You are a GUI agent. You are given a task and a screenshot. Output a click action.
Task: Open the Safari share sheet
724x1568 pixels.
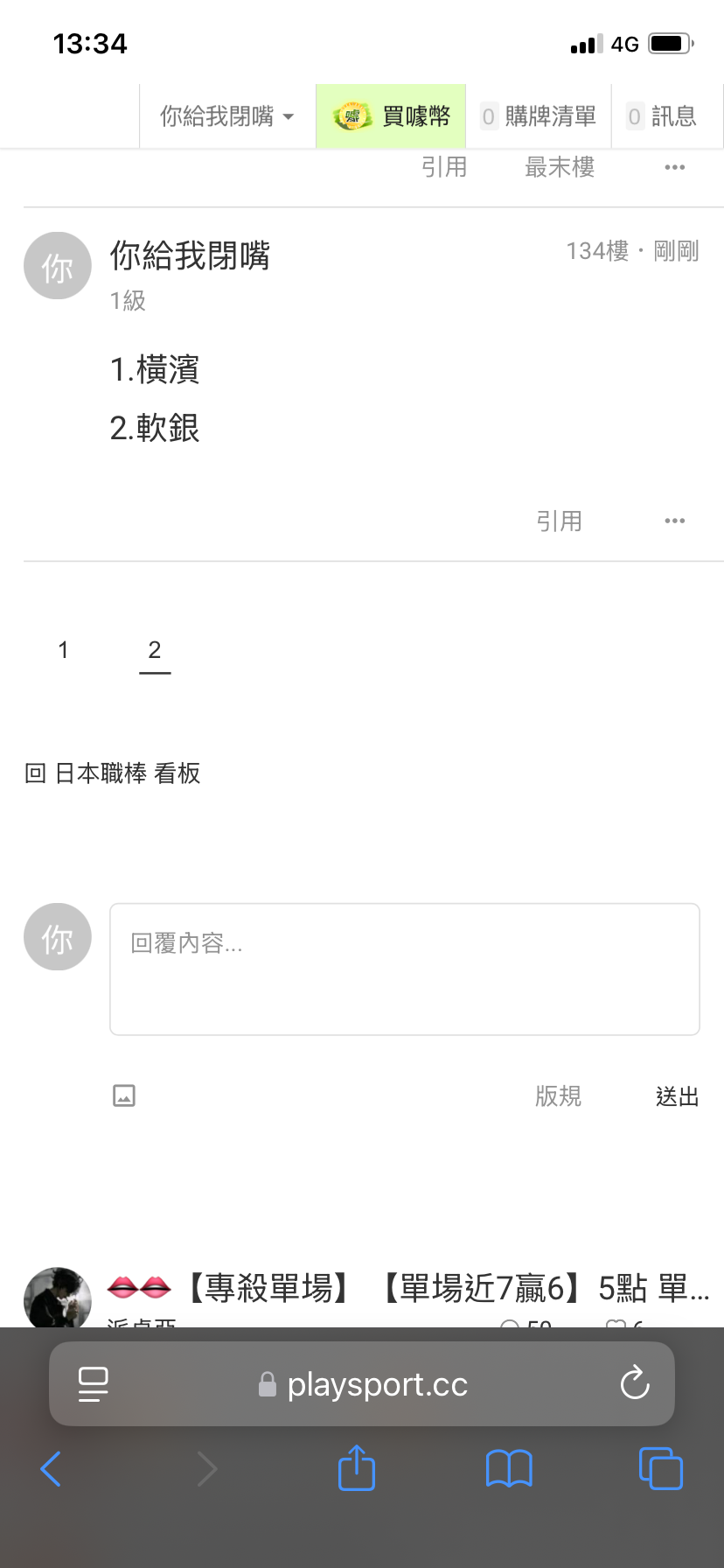click(357, 1468)
